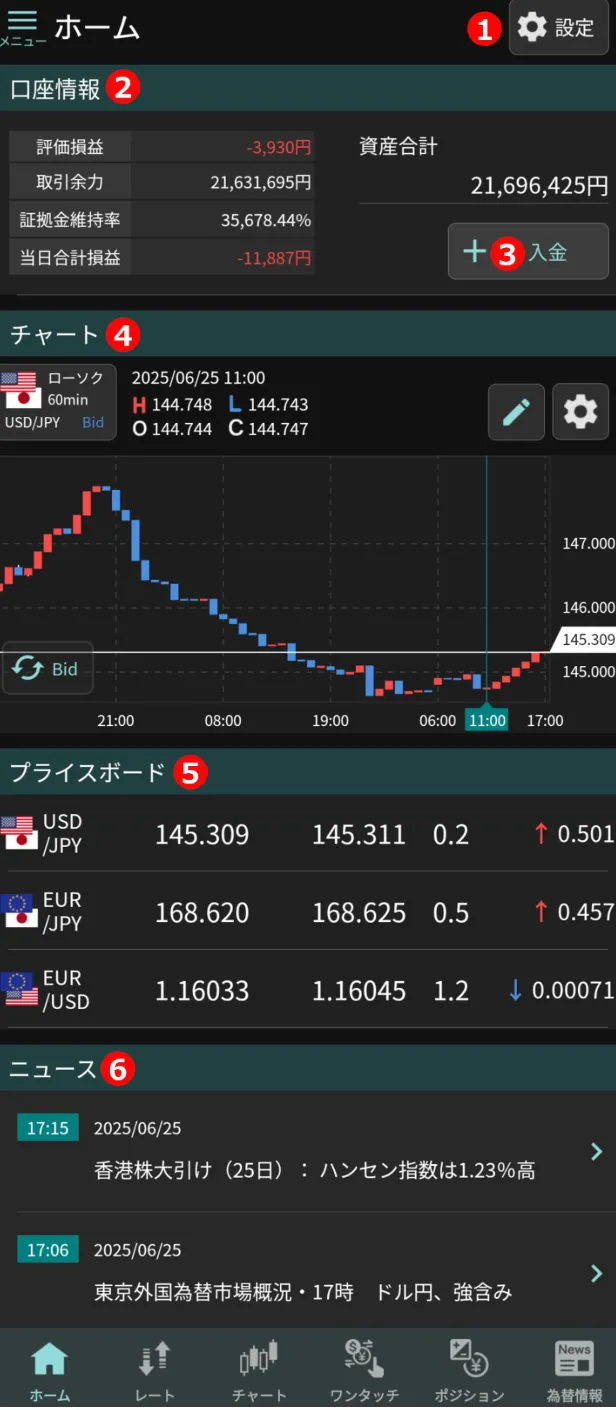Open 設定 at the top
Image resolution: width=616 pixels, height=1410 pixels.
558,28
